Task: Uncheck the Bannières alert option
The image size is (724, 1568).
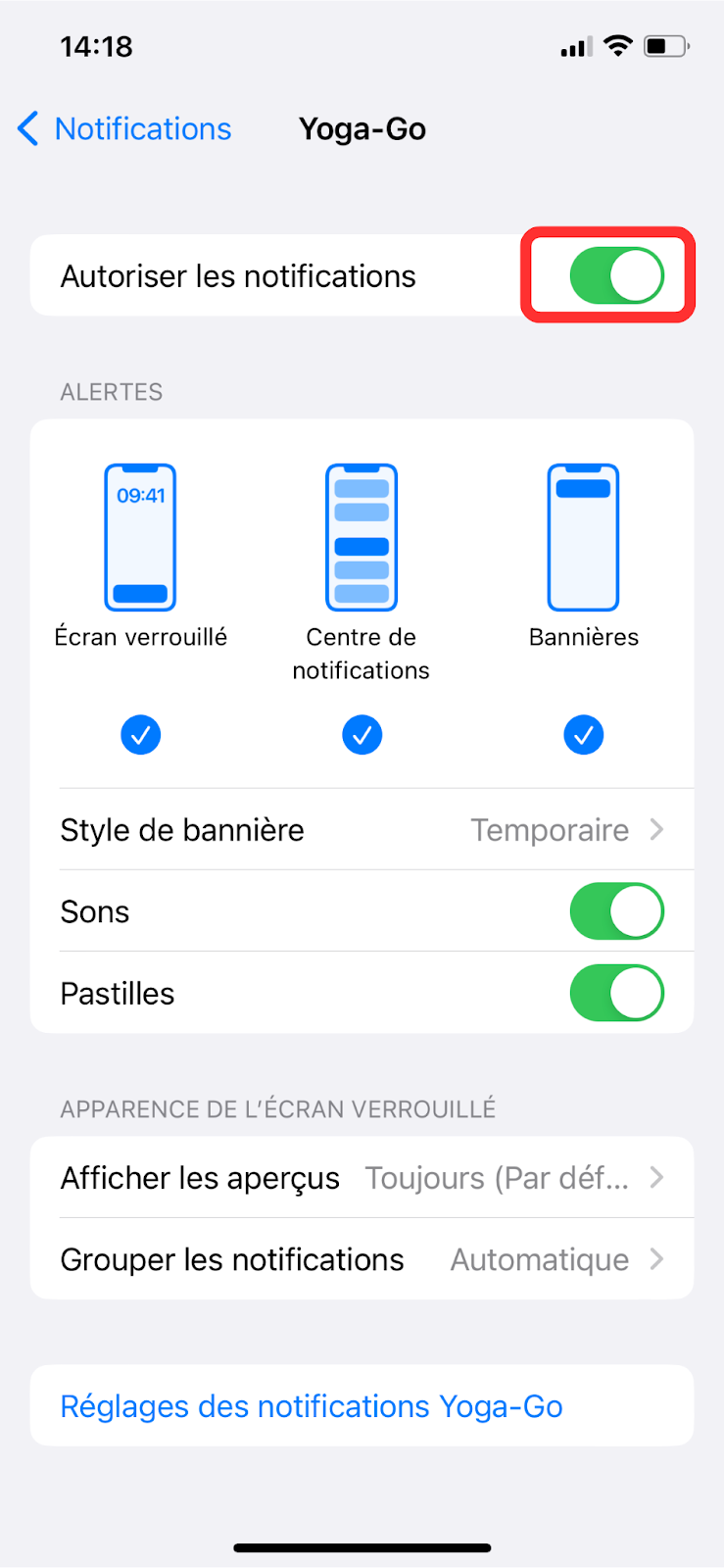Action: click(584, 735)
